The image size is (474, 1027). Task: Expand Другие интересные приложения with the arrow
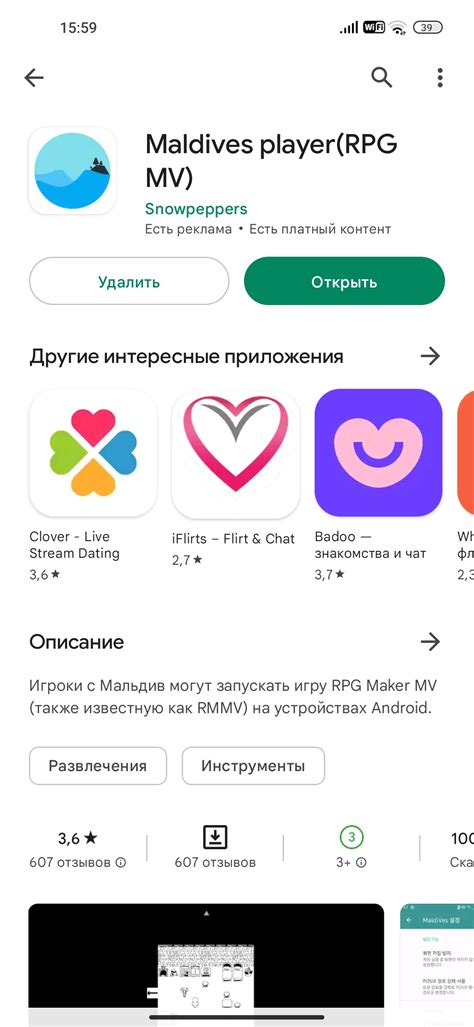pos(430,356)
